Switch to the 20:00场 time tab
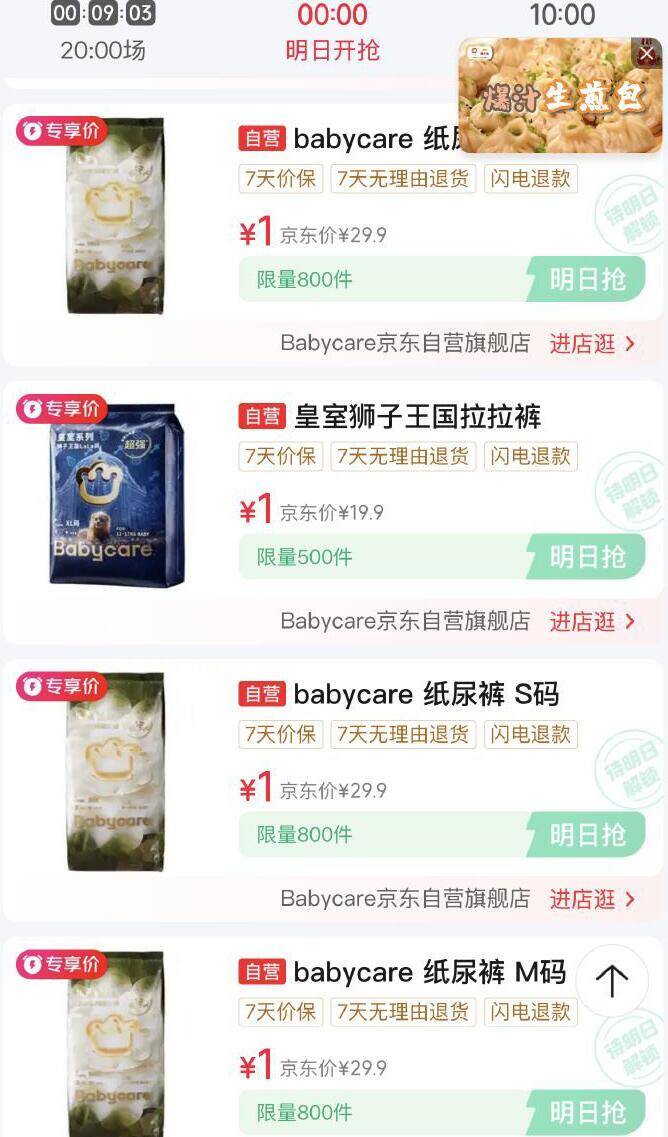668x1137 pixels. tap(103, 32)
